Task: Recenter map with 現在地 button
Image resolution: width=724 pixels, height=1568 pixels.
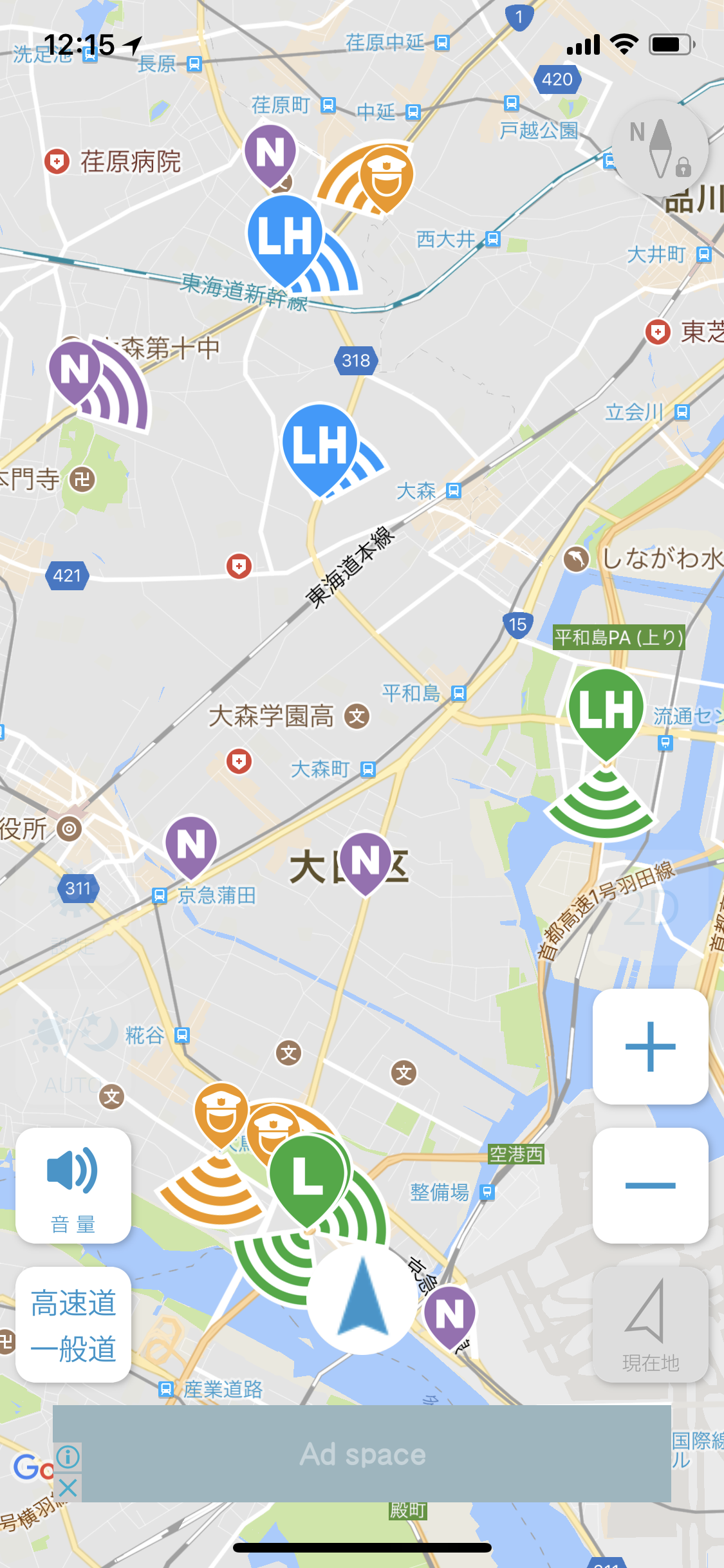Action: [x=651, y=1324]
